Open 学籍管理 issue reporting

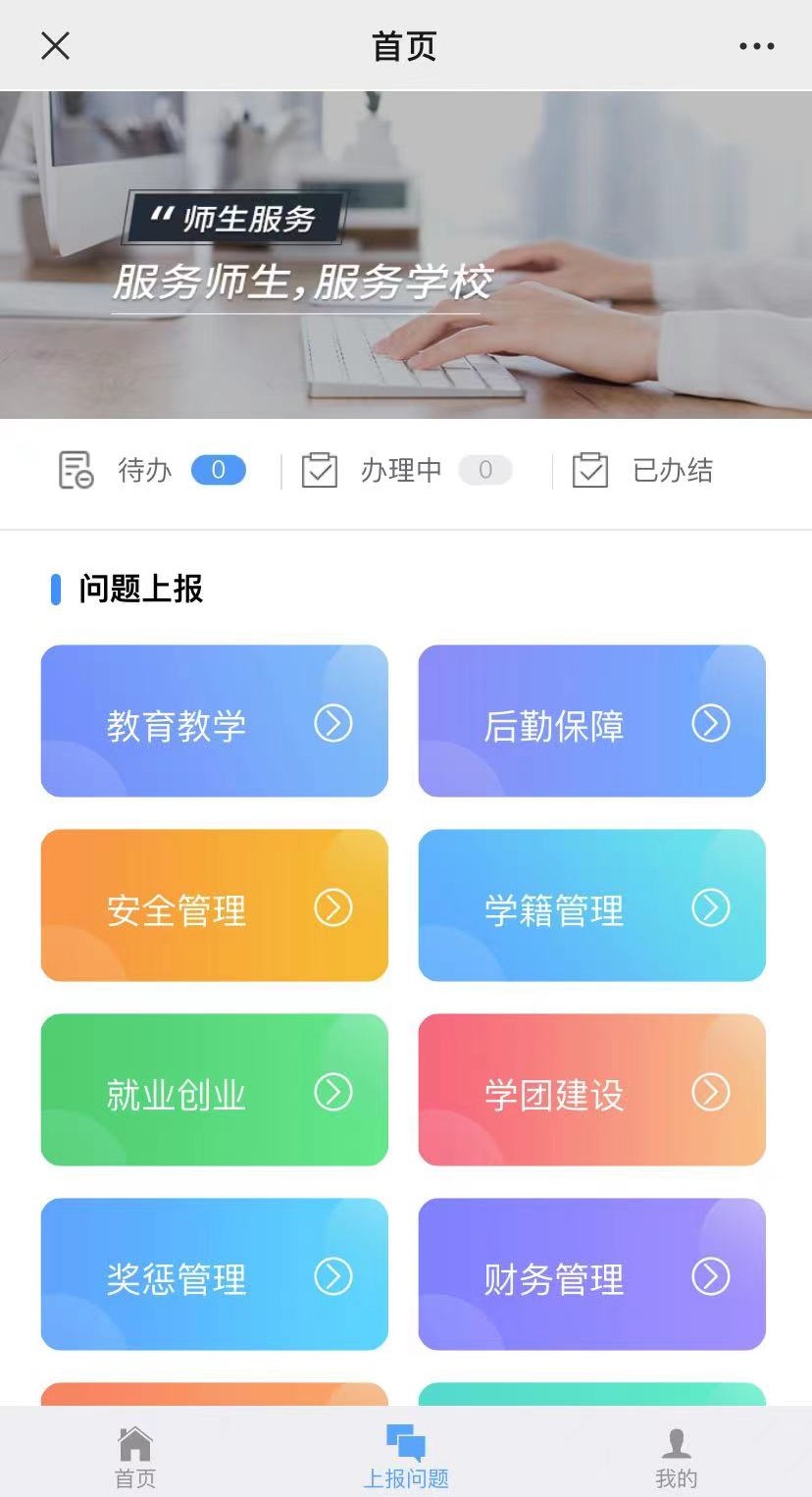[592, 905]
